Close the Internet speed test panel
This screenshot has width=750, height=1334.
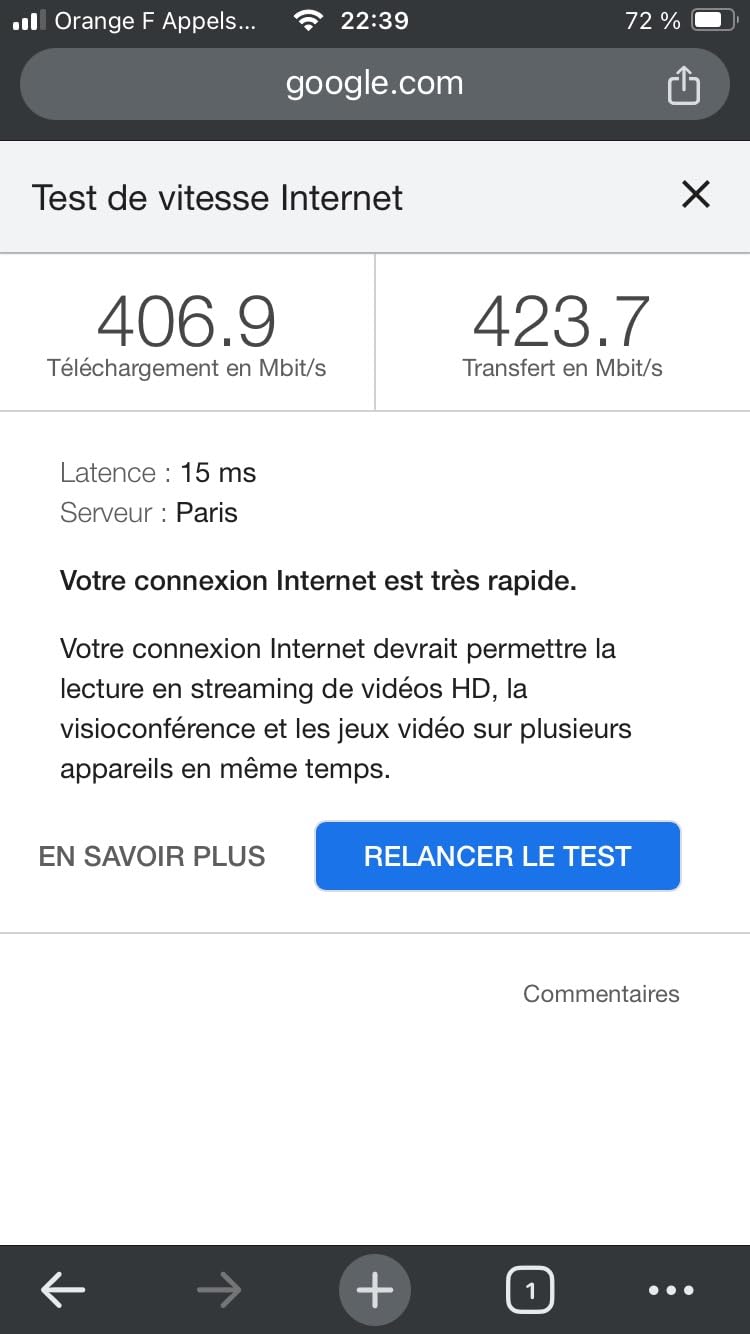tap(695, 195)
